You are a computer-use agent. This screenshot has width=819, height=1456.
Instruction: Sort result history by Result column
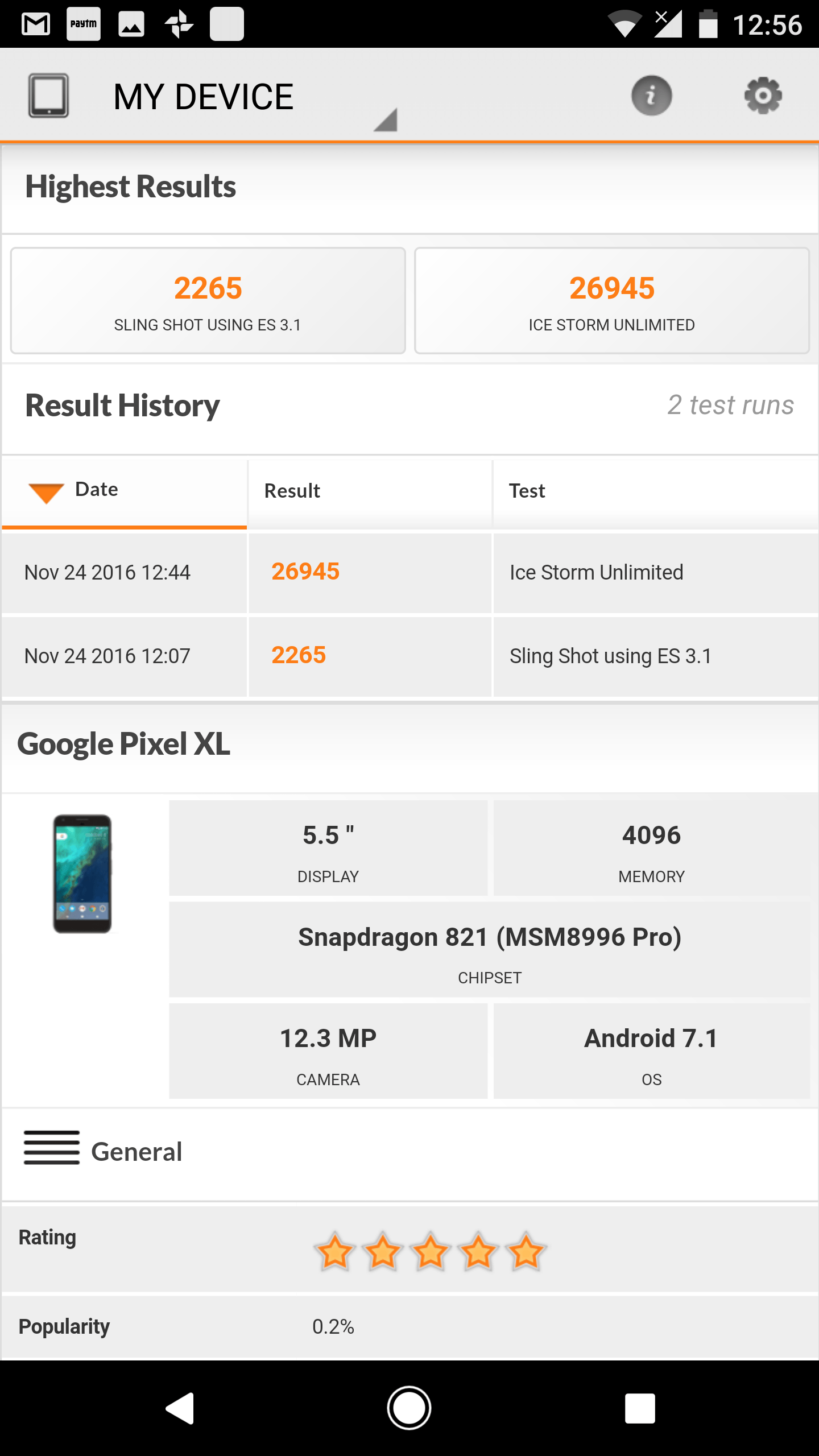(370, 493)
